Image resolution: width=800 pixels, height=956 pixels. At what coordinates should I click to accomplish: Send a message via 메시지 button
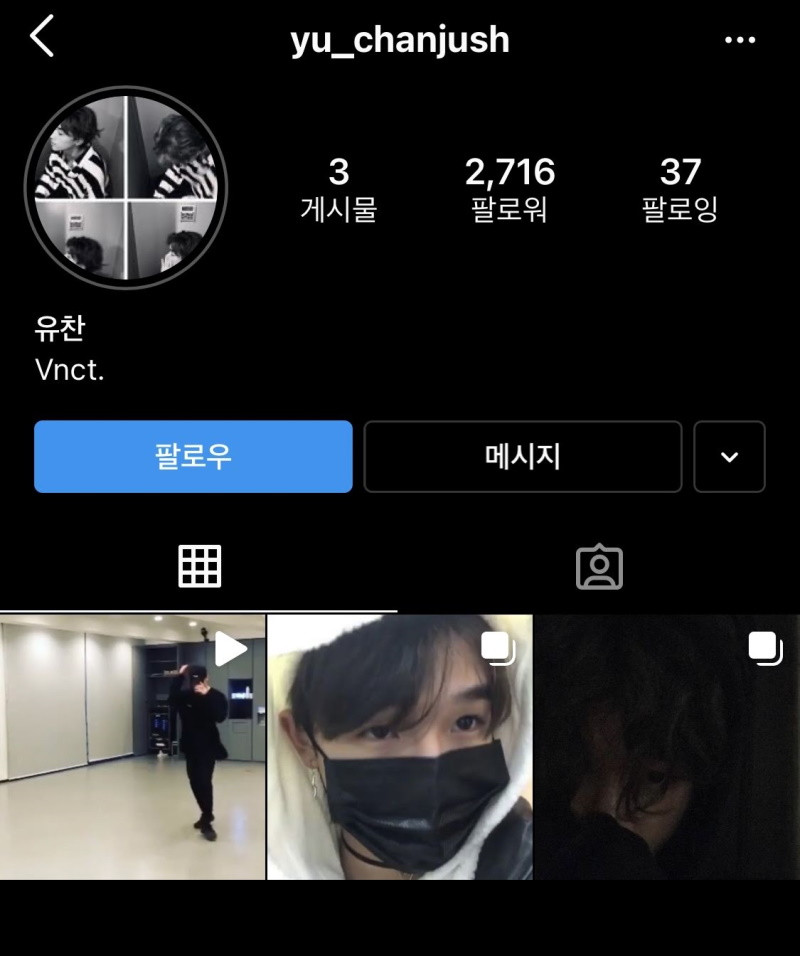tap(522, 457)
